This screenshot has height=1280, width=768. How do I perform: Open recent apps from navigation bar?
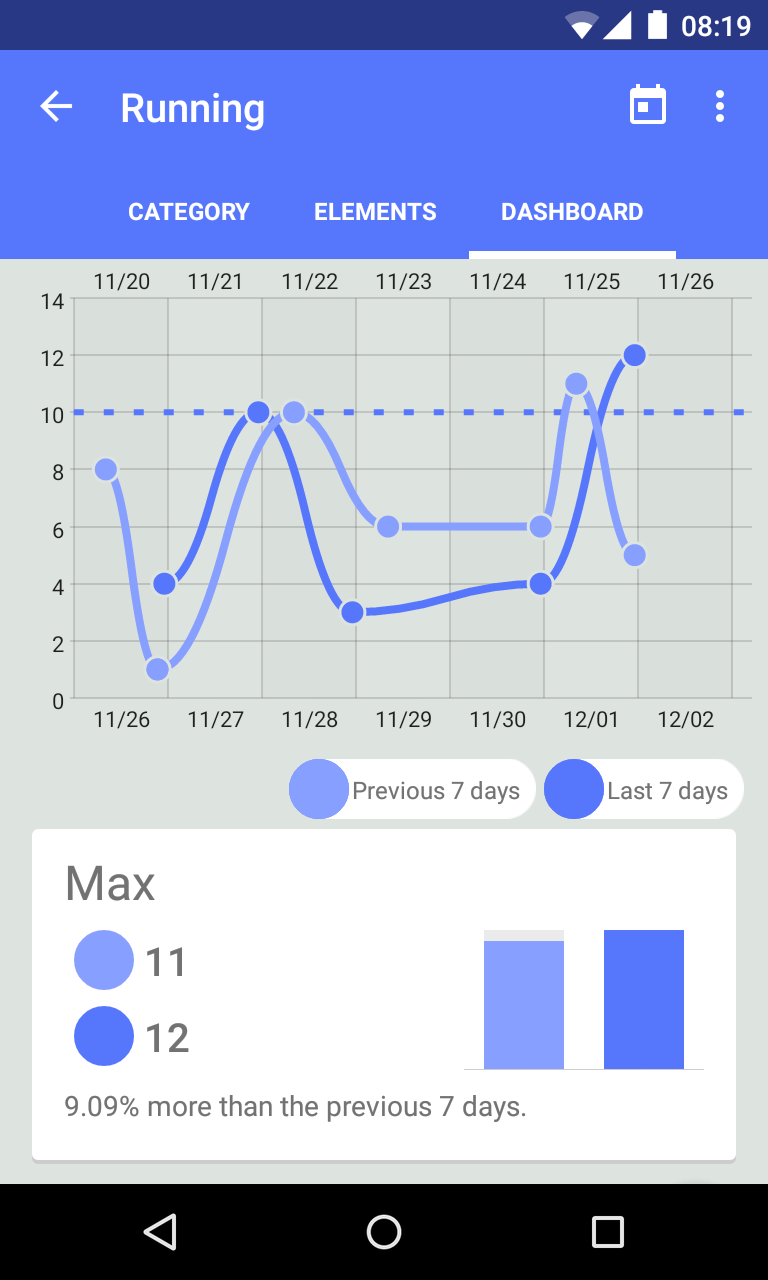(x=607, y=1232)
